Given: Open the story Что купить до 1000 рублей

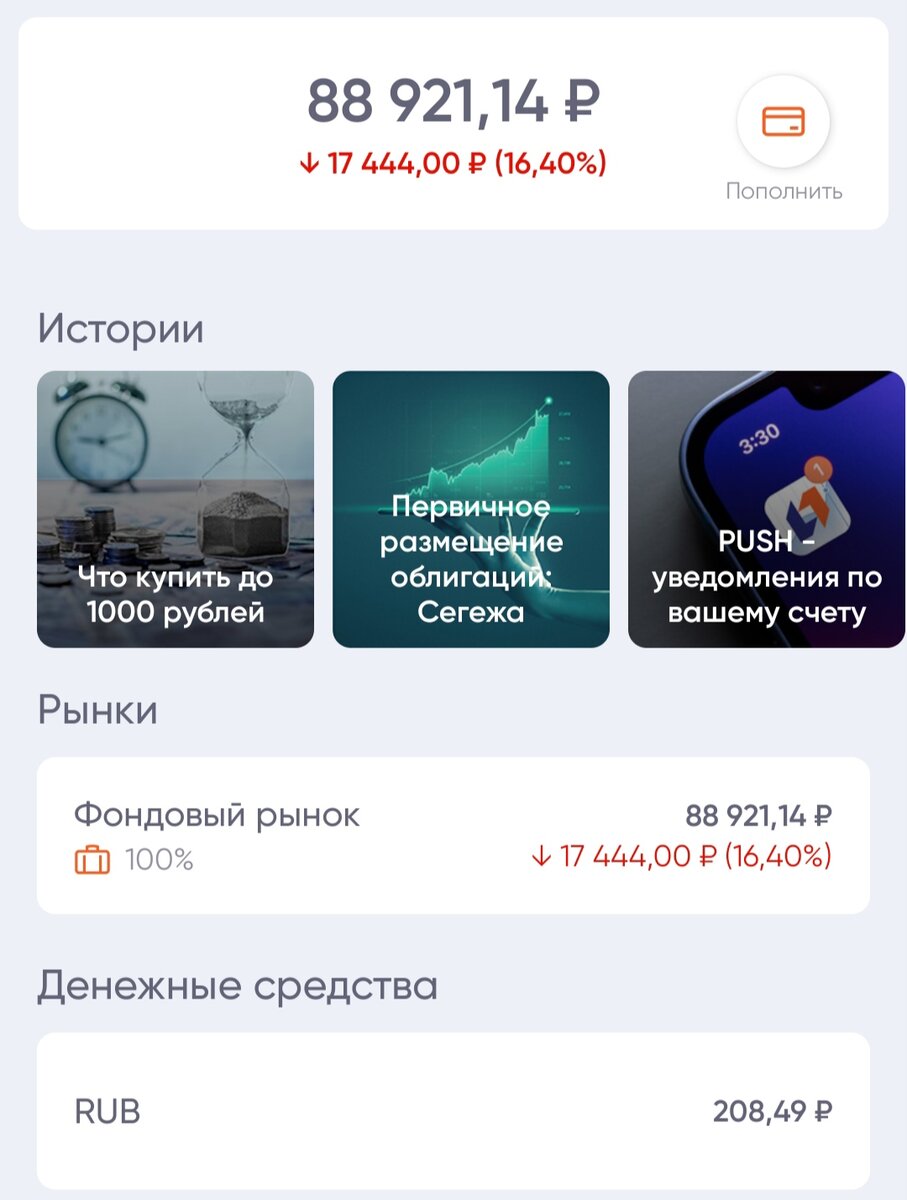Looking at the screenshot, I should 175,509.
